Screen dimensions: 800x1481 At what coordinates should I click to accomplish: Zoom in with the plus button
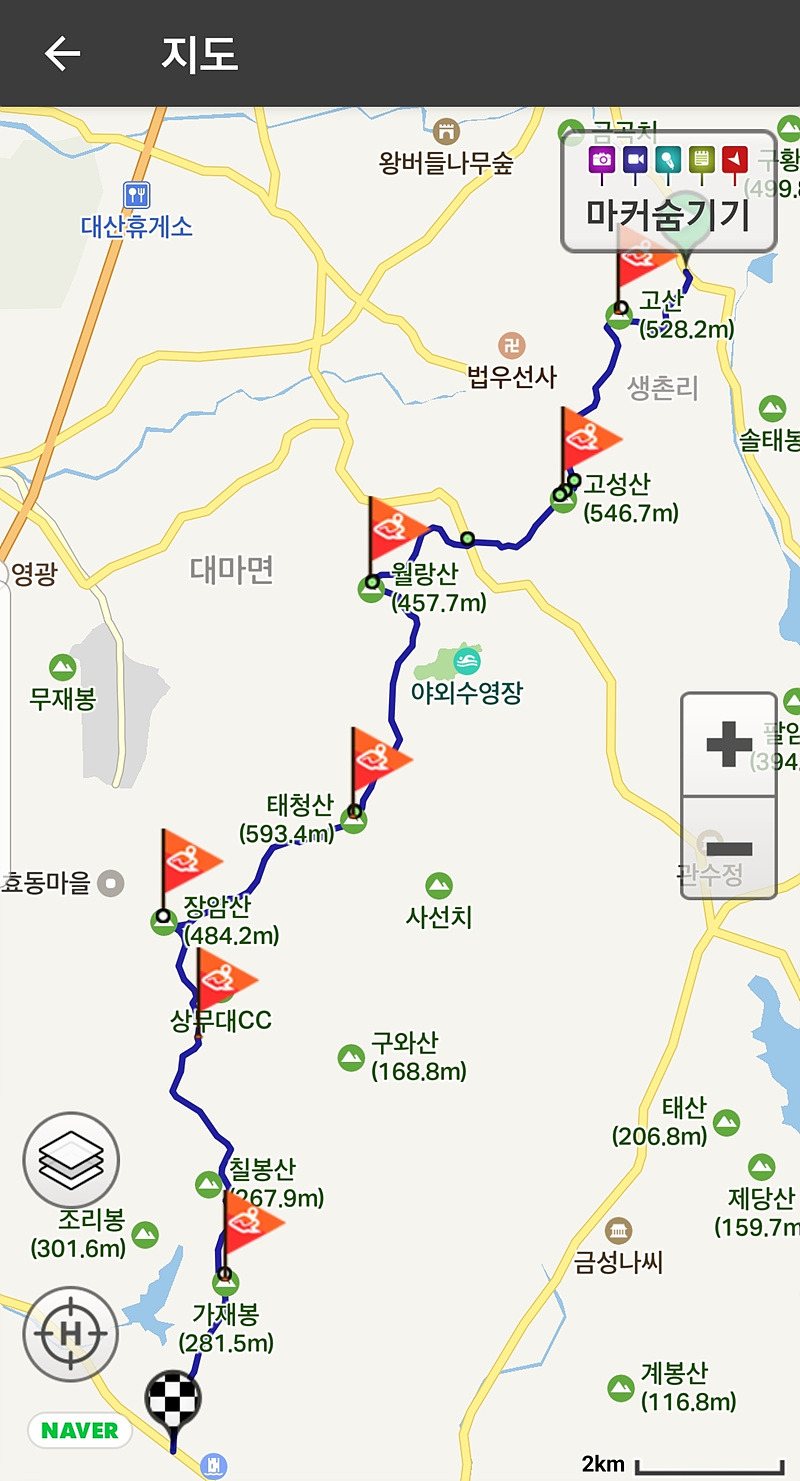click(728, 745)
